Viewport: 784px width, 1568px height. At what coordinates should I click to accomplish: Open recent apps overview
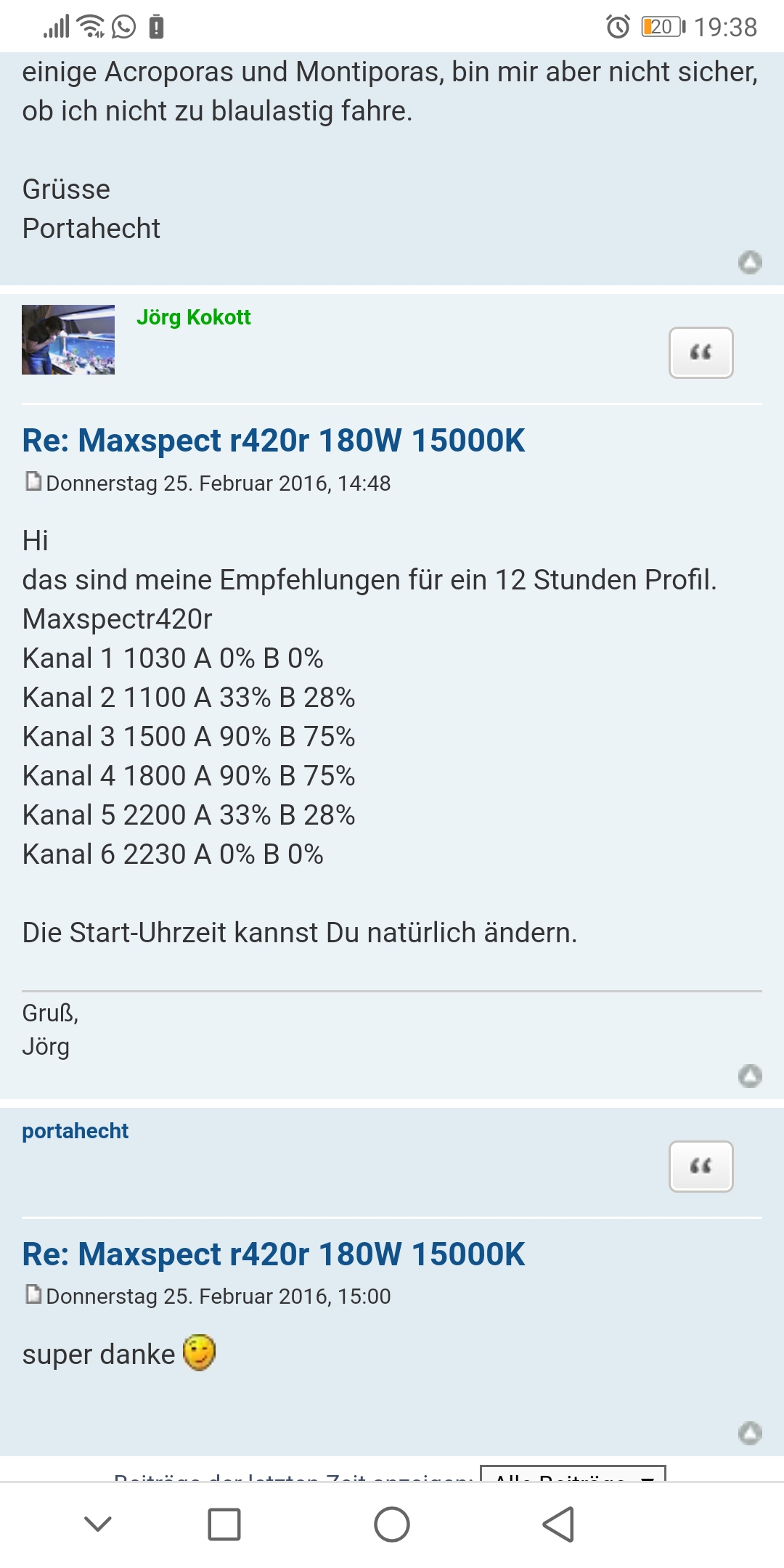pos(224,1524)
